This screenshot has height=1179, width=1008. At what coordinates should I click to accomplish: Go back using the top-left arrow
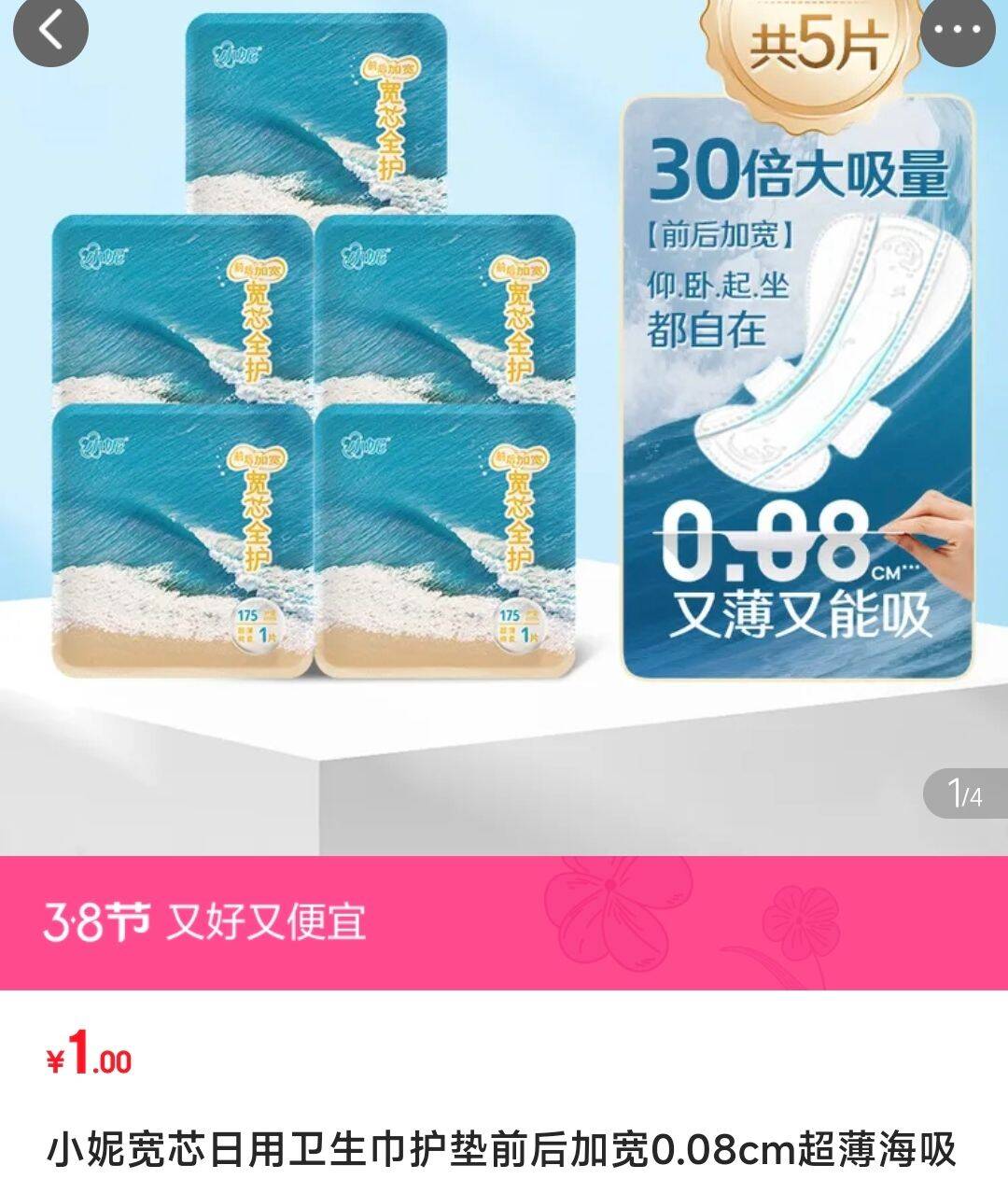(50, 30)
